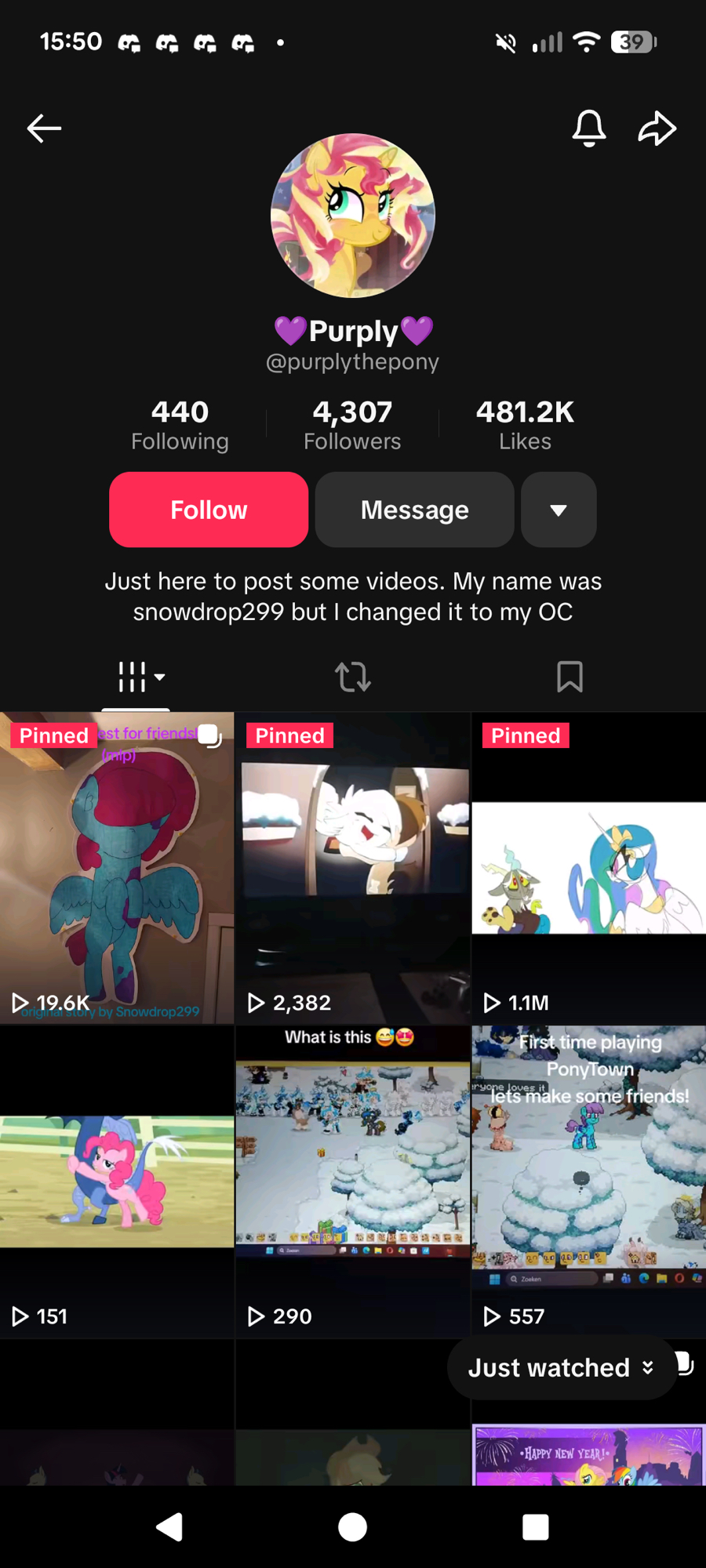Switch to the saved bookmarks tab
Screen dimensions: 706x1568
570,677
